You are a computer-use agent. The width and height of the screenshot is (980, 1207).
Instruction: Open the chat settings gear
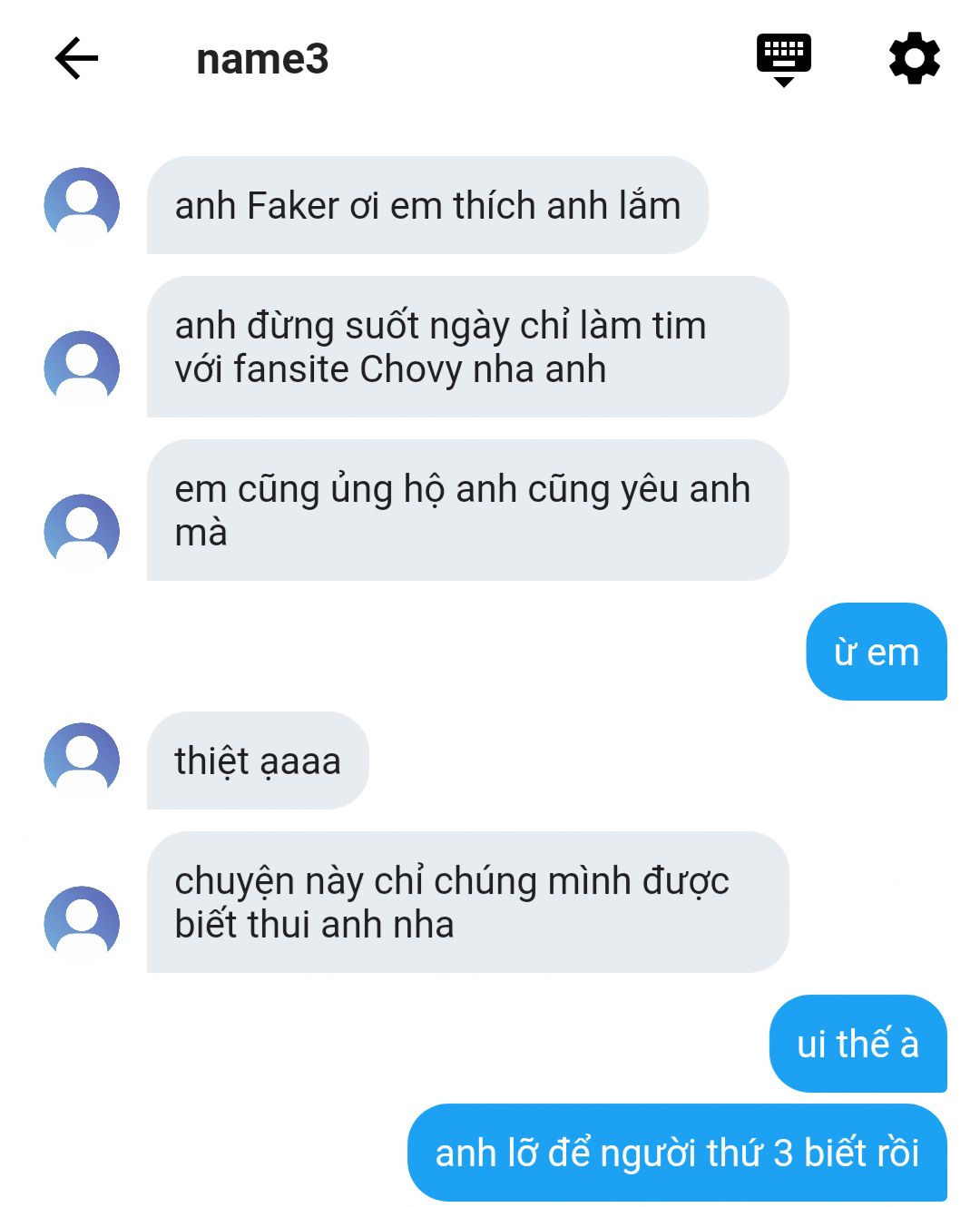914,59
